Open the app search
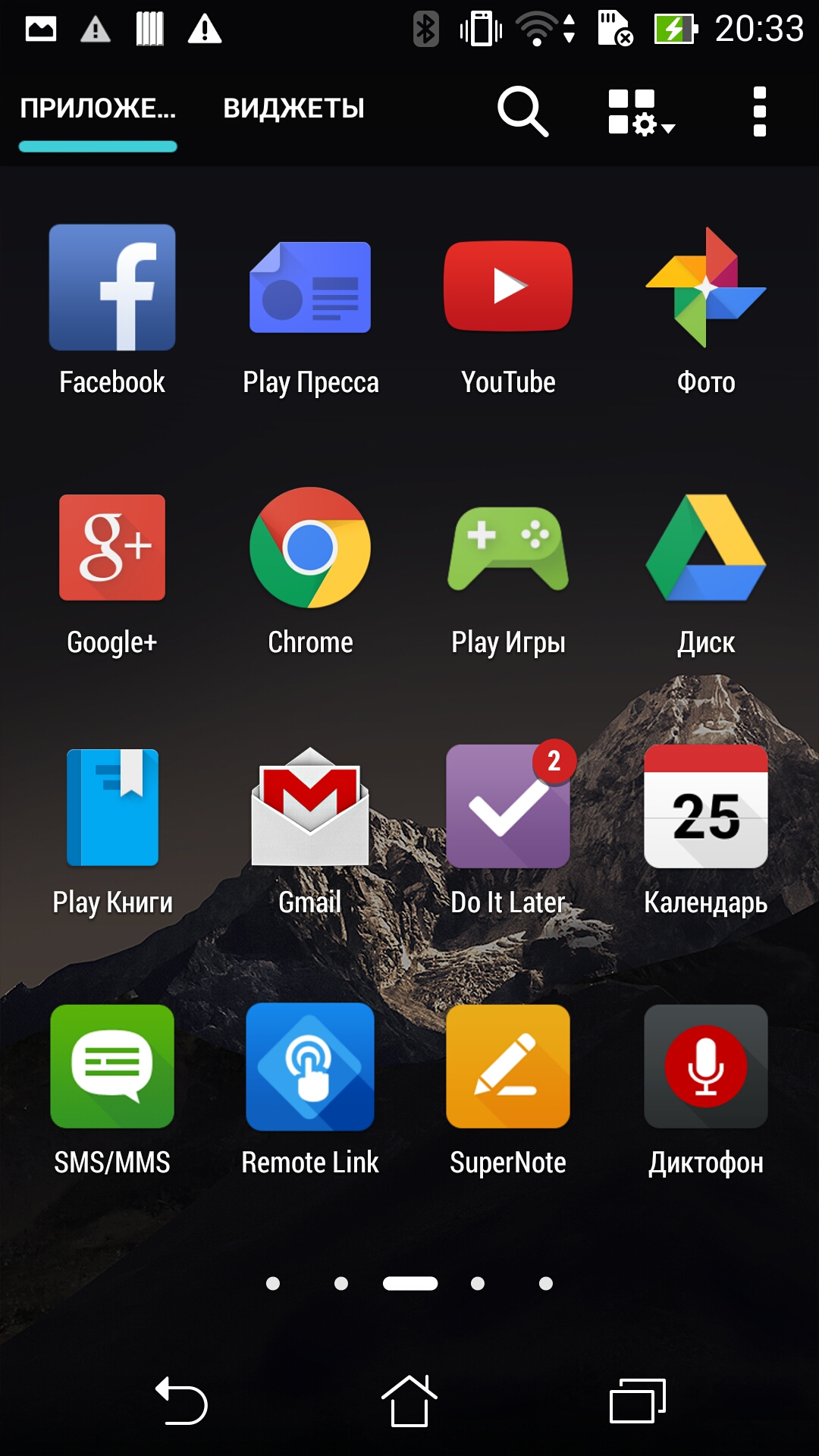The height and width of the screenshot is (1456, 819). pos(522,111)
